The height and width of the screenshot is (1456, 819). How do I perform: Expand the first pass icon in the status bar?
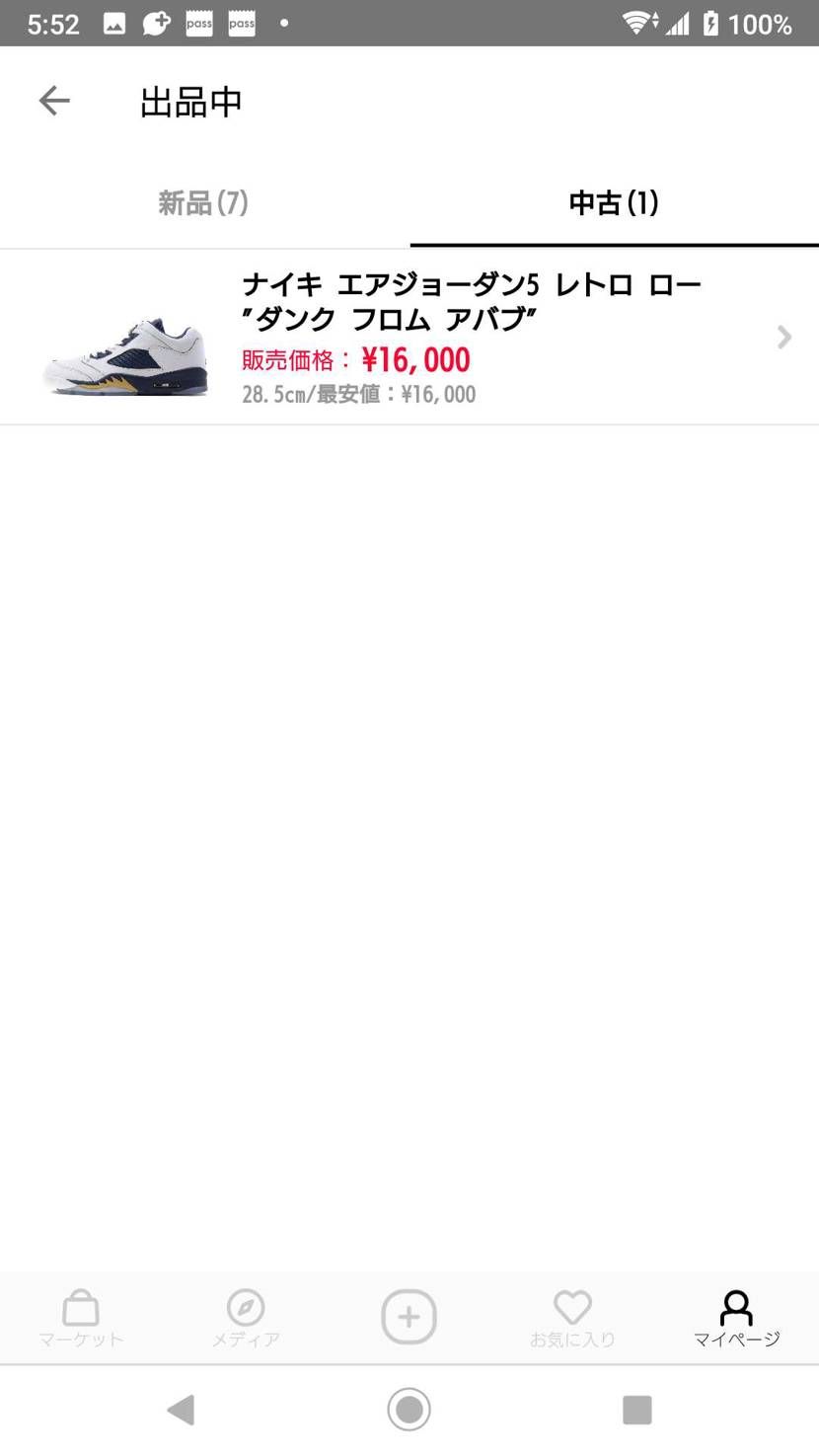(x=198, y=23)
